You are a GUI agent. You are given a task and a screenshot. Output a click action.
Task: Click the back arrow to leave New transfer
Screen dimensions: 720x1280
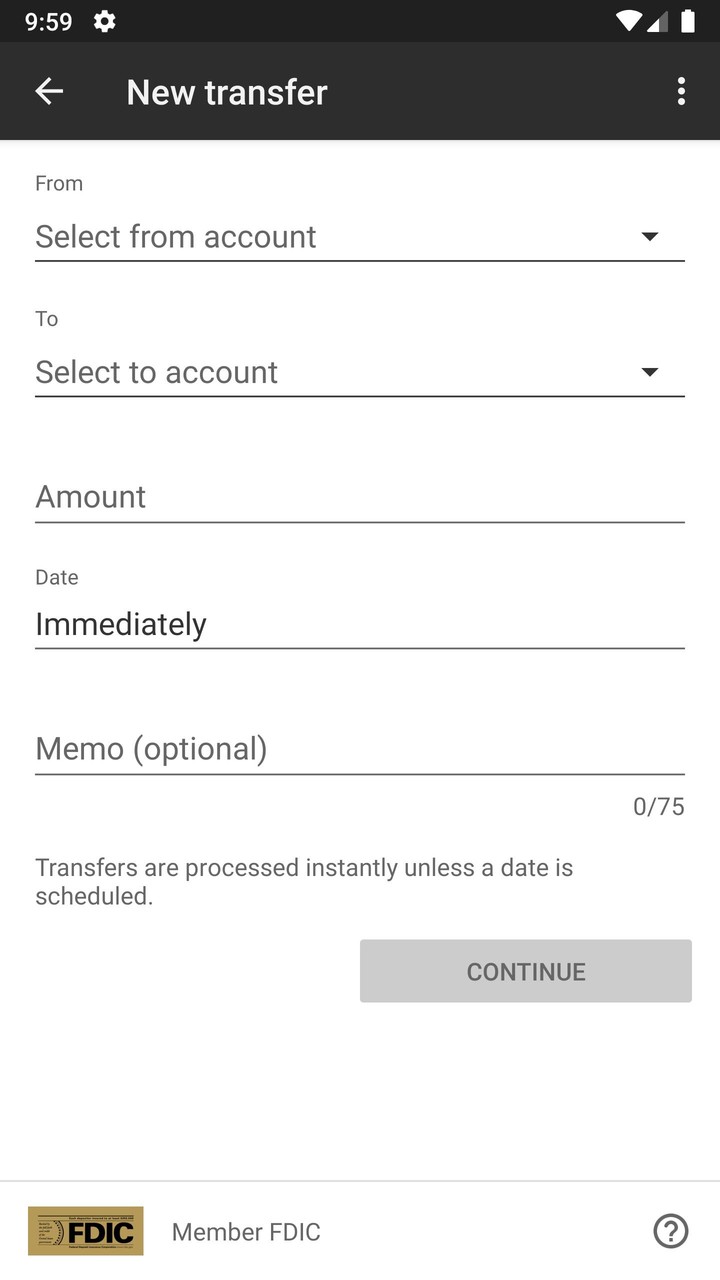pos(48,91)
